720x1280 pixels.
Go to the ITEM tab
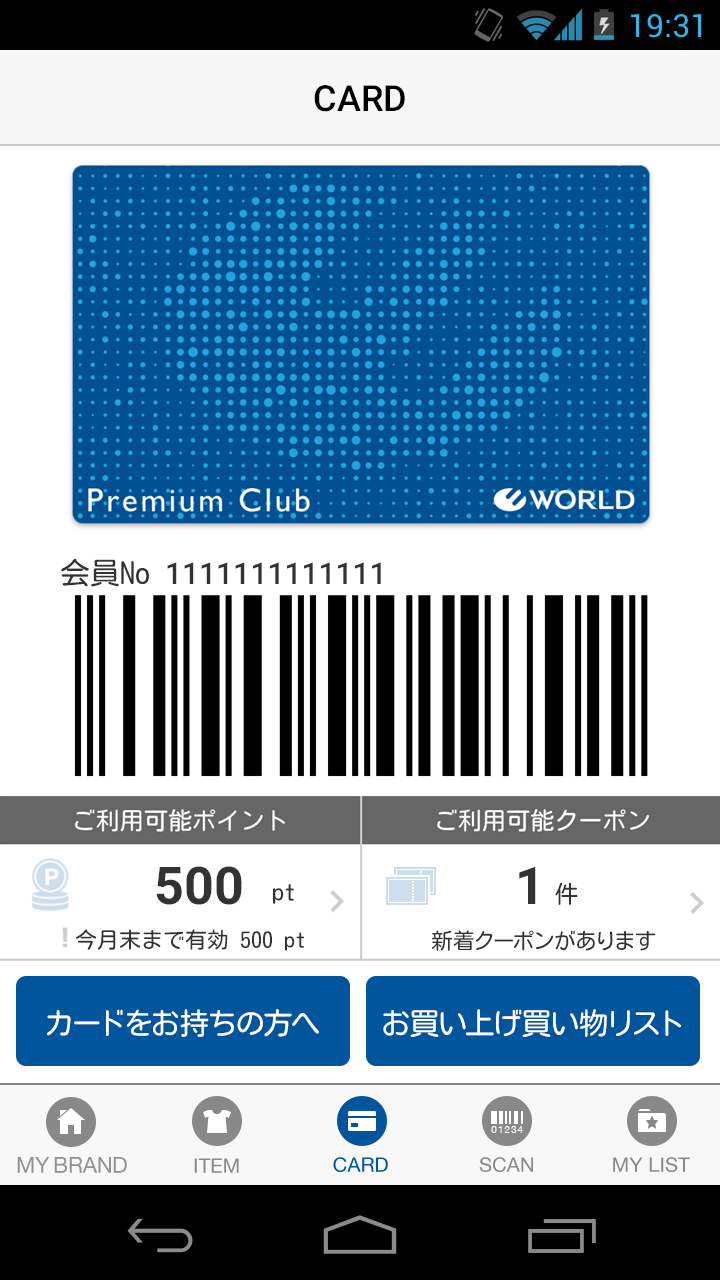click(216, 1136)
